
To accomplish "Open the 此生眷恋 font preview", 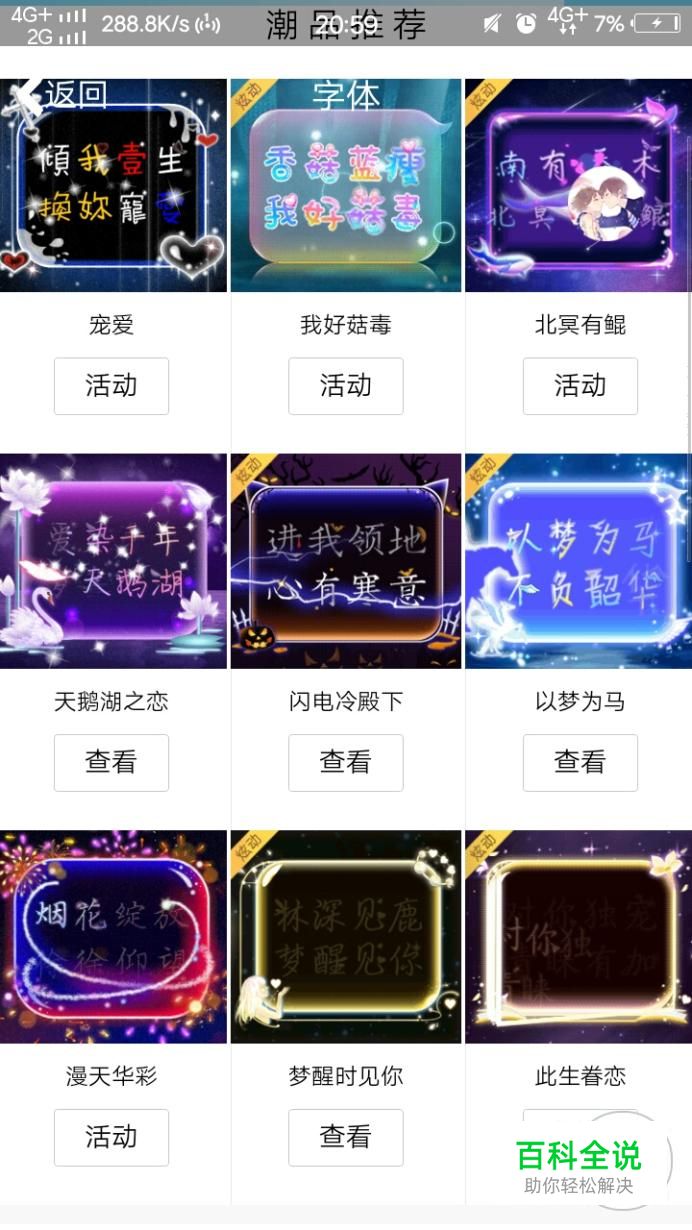I will 578,937.
